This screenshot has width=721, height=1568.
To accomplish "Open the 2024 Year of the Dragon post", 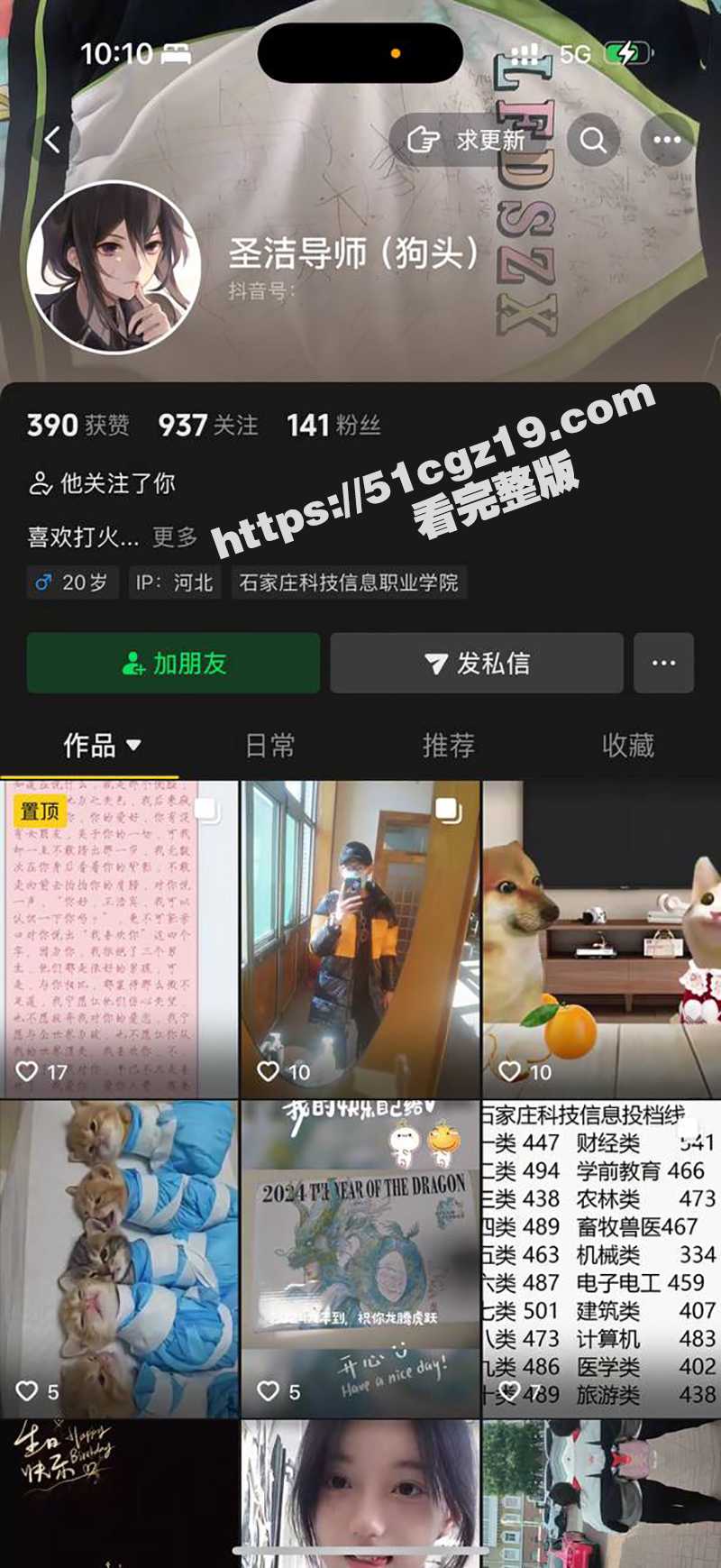I will pyautogui.click(x=360, y=1258).
